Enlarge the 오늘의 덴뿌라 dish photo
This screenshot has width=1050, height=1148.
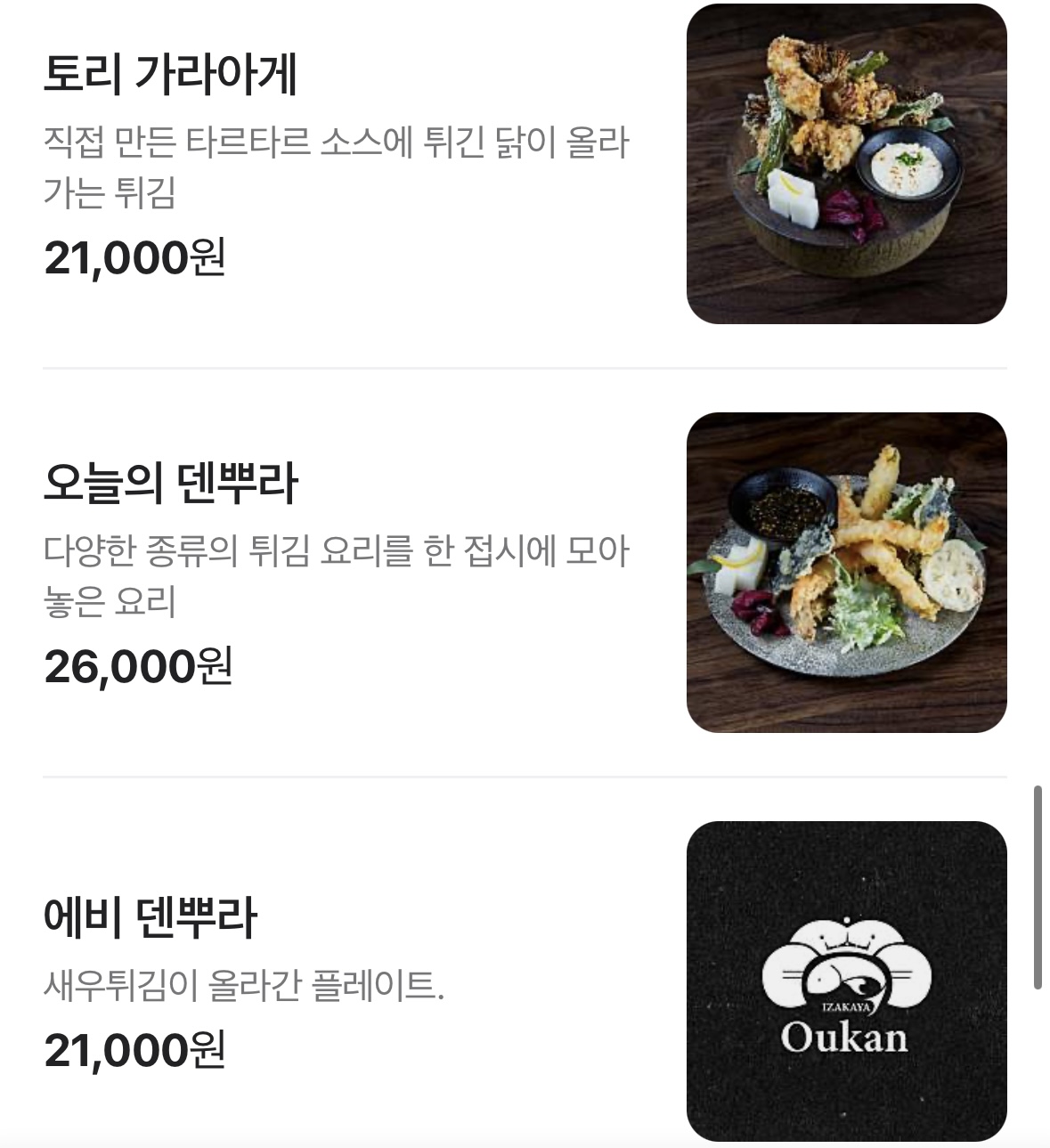click(846, 573)
